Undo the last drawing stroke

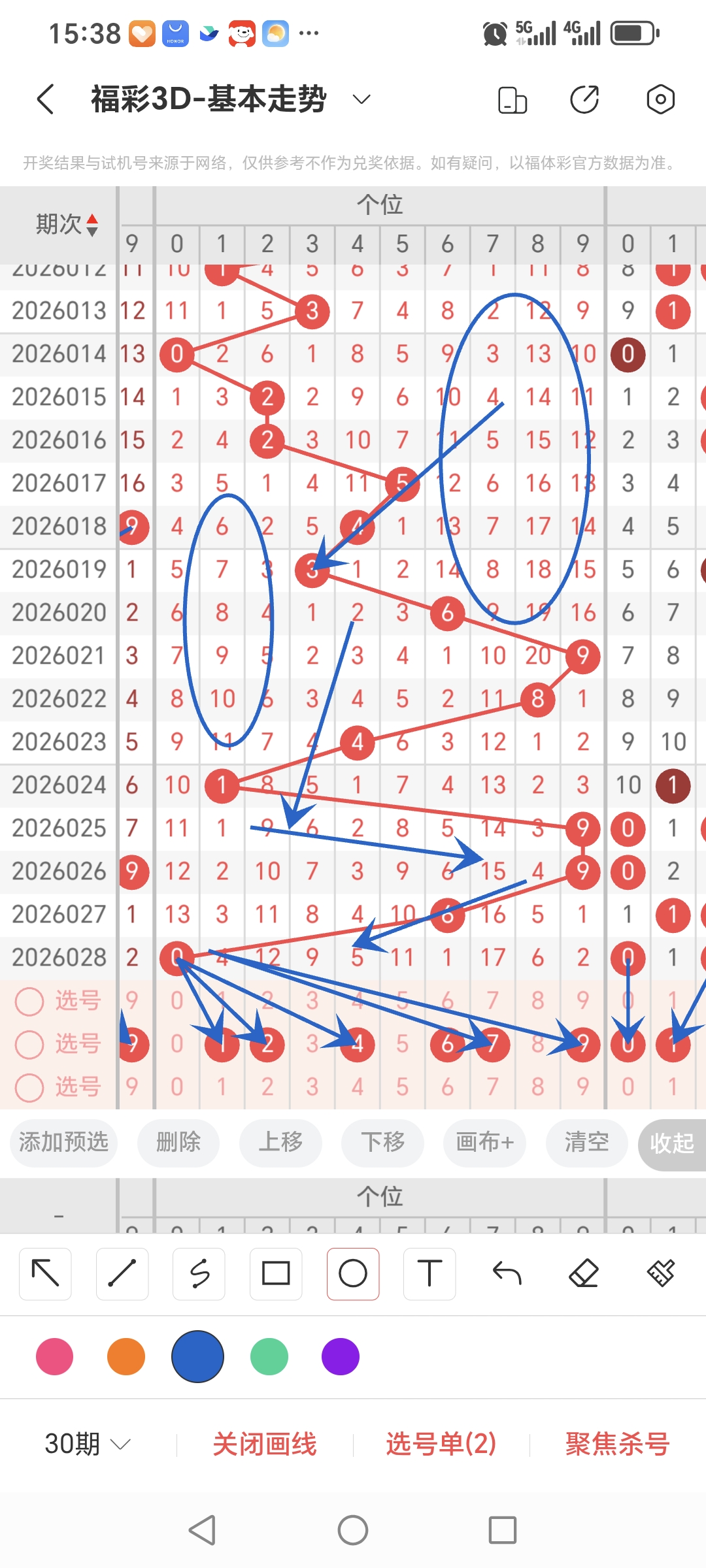(x=507, y=1273)
